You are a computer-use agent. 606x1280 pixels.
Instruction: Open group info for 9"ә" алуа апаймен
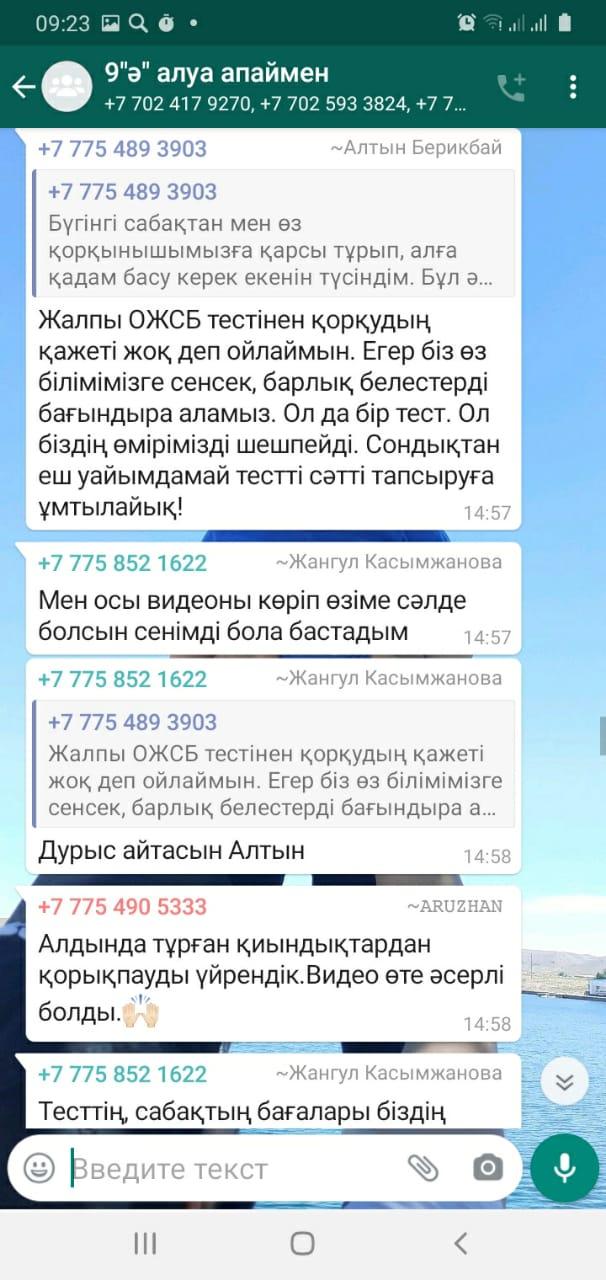[284, 87]
